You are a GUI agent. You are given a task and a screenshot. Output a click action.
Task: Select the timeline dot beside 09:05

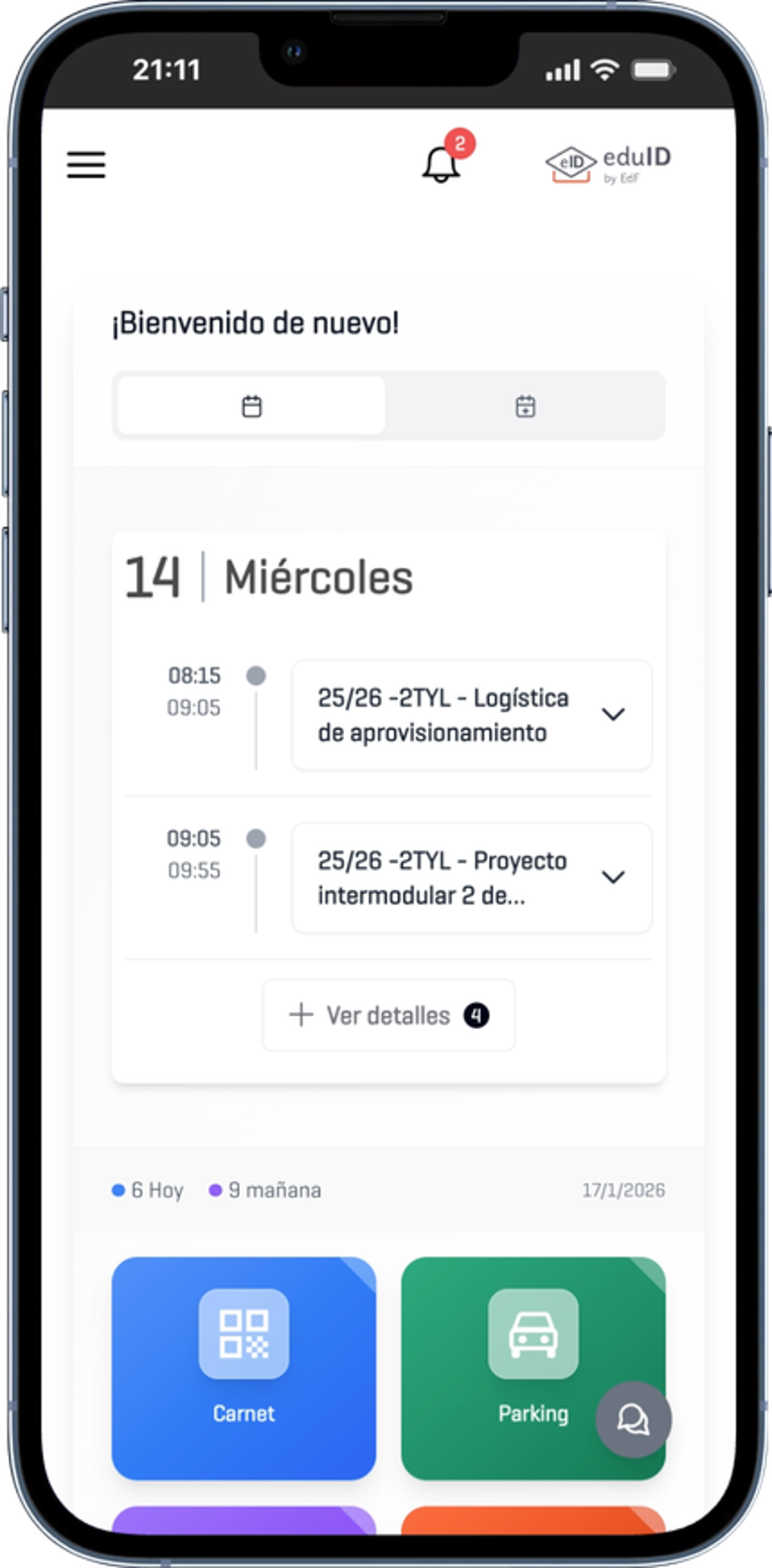(258, 837)
